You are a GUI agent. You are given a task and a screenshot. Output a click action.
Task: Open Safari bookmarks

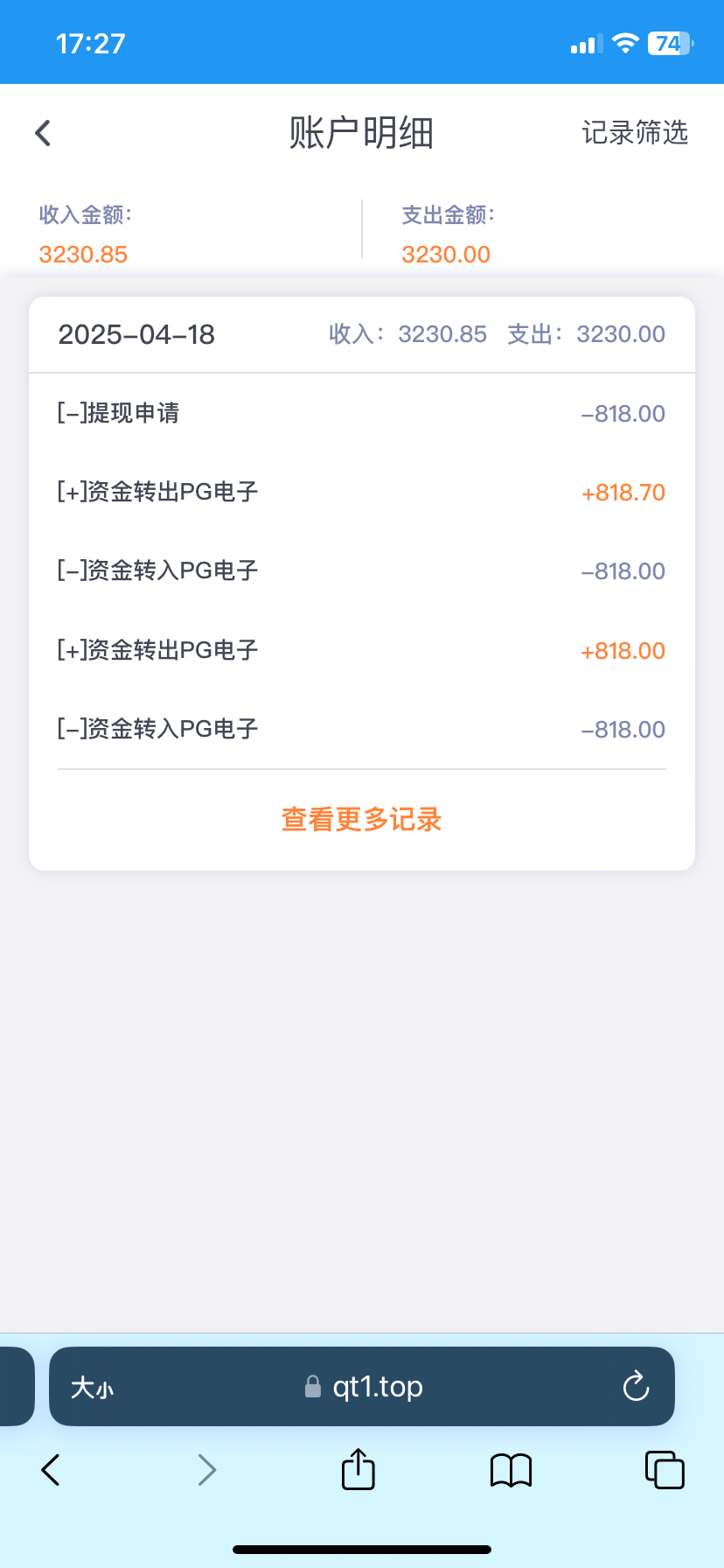pyautogui.click(x=512, y=1470)
